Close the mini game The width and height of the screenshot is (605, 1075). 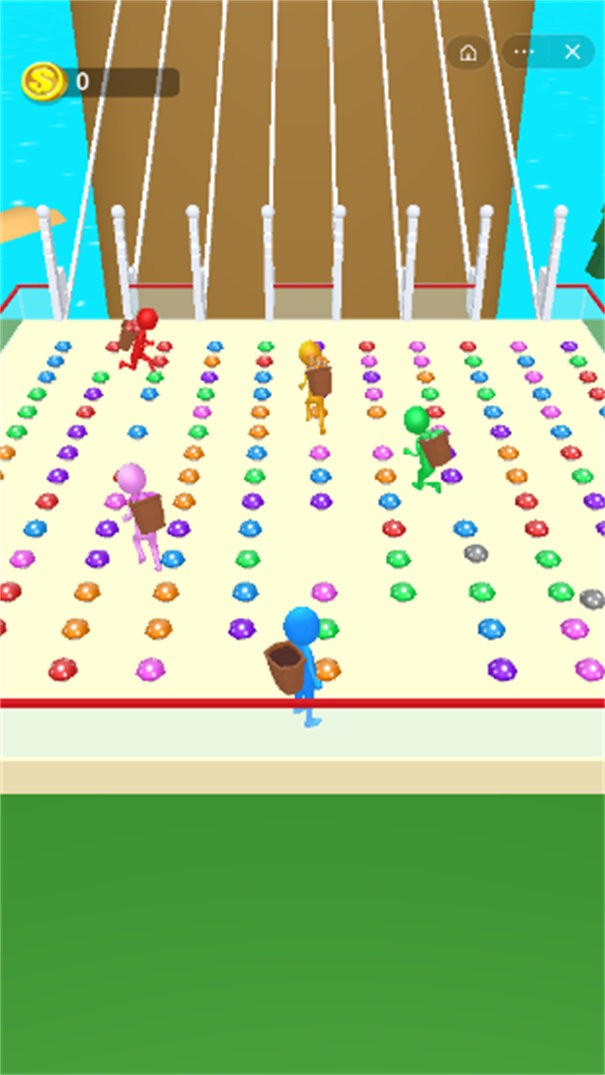pos(572,52)
